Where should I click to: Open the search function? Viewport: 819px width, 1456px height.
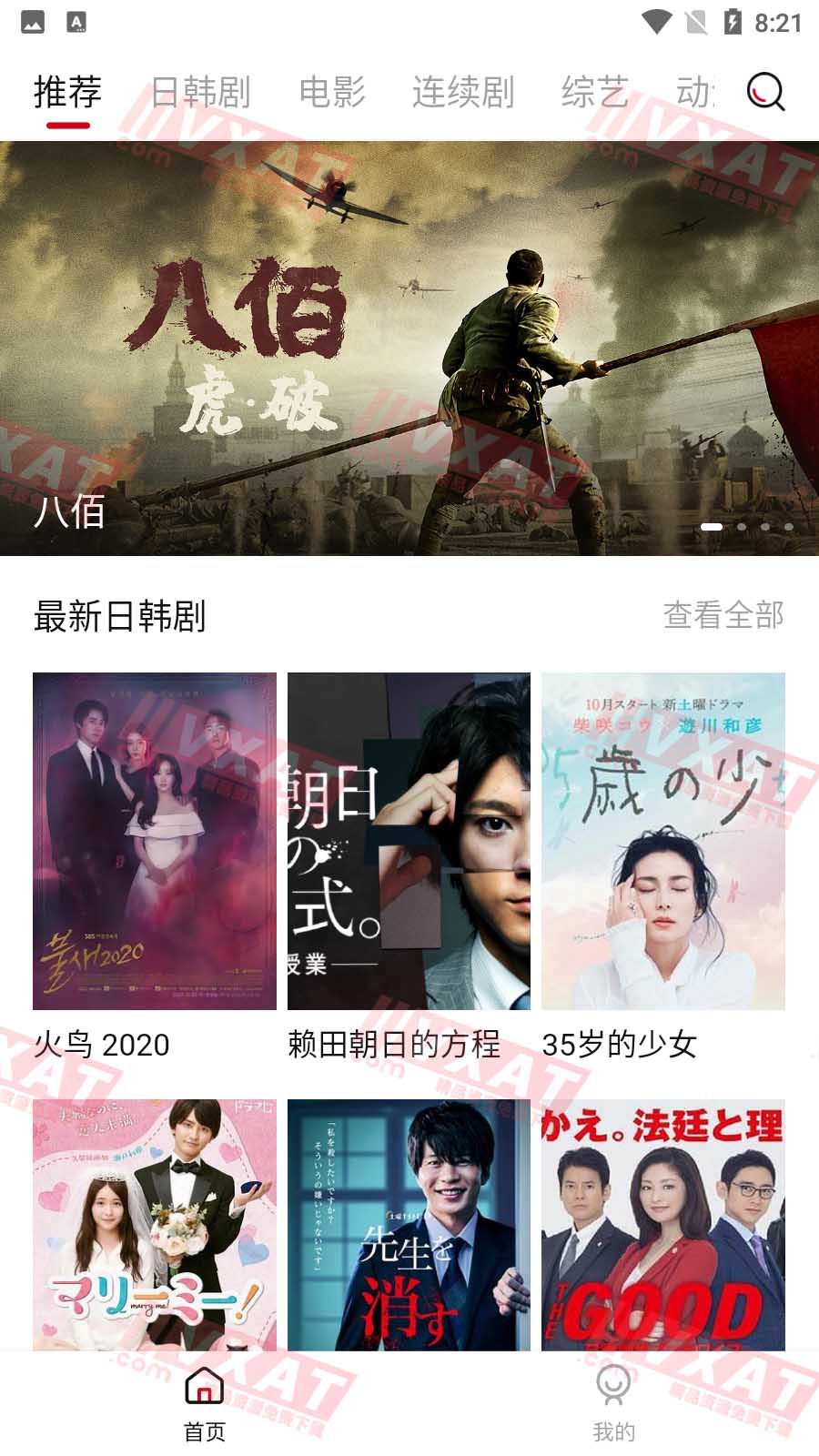(x=764, y=92)
